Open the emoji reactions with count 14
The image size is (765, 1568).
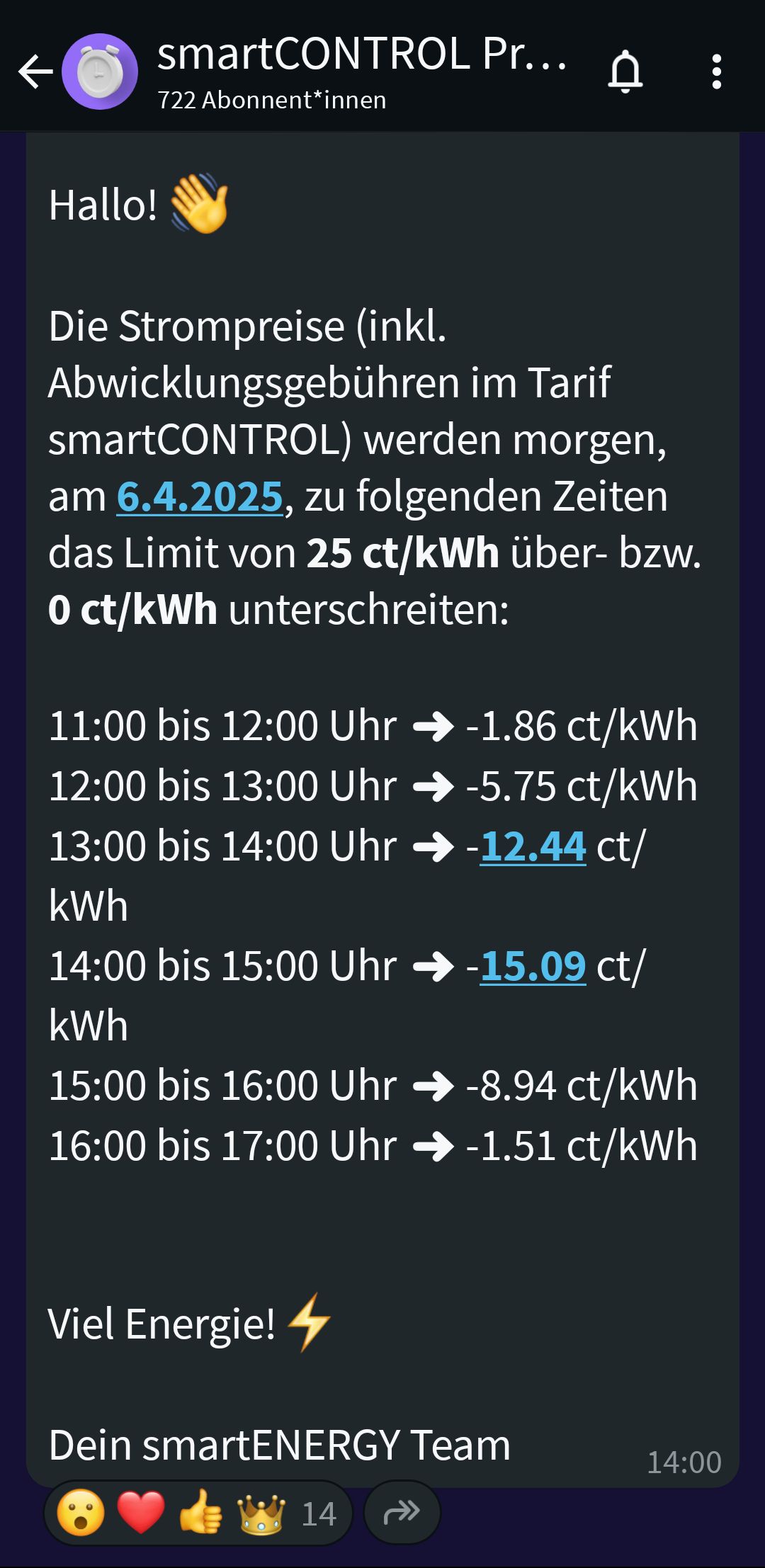[198, 1513]
